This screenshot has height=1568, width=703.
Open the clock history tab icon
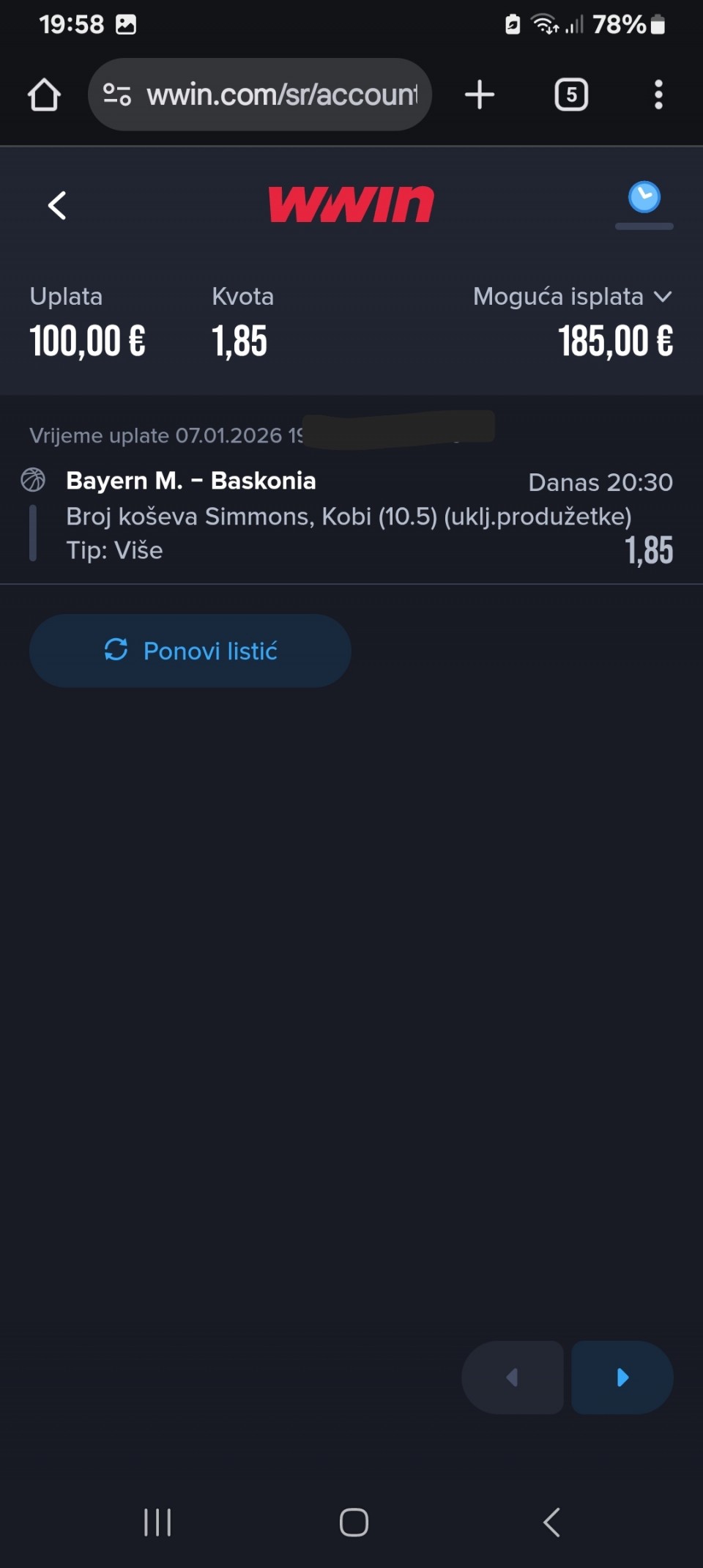(644, 199)
